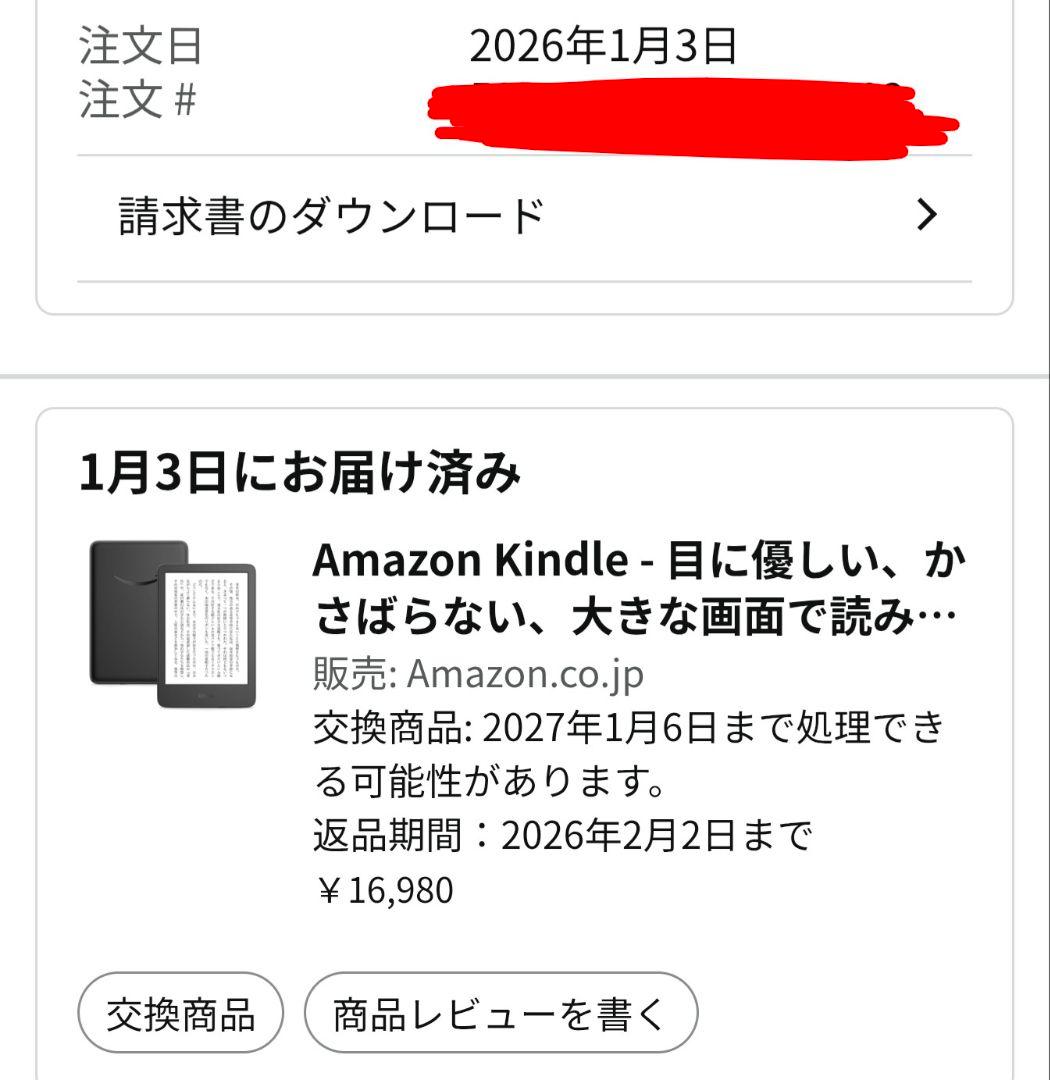Open the Amazon Kindle product title link
The width and height of the screenshot is (1050, 1080).
(640, 590)
